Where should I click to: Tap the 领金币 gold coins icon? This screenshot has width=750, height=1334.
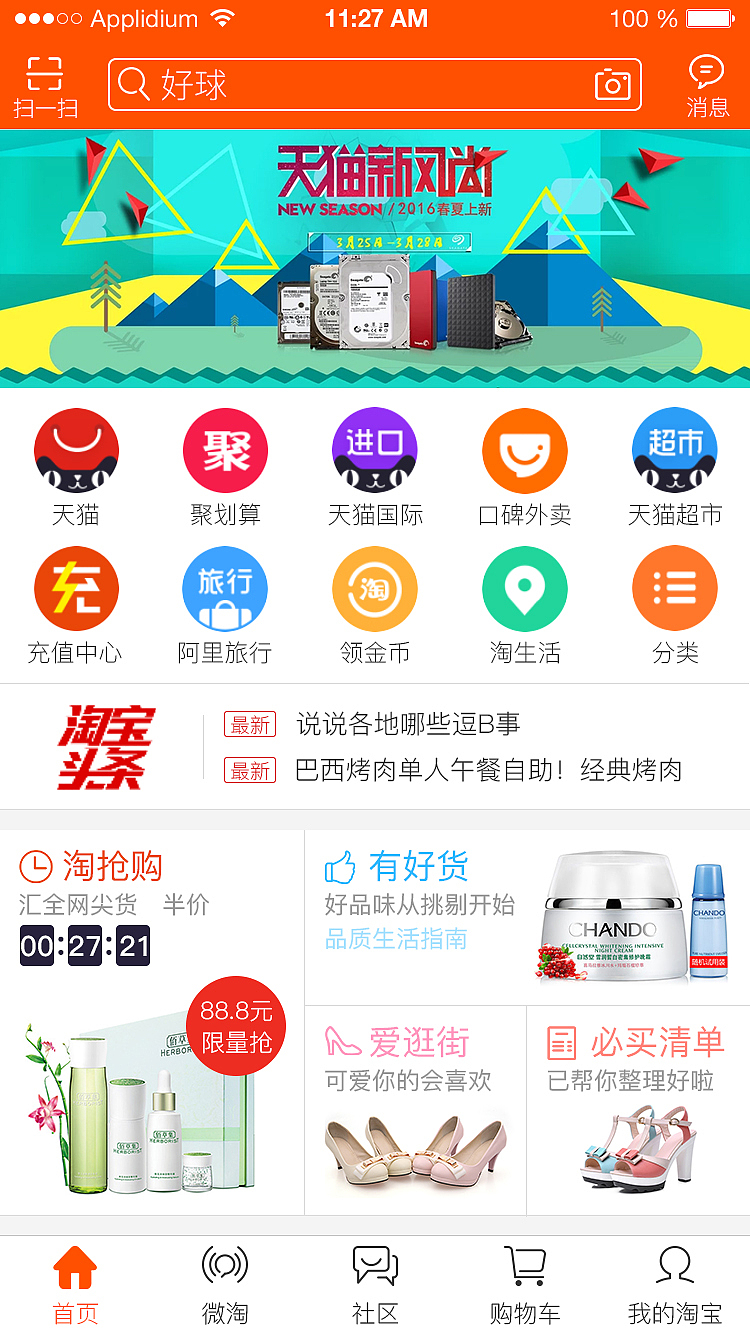pyautogui.click(x=375, y=588)
